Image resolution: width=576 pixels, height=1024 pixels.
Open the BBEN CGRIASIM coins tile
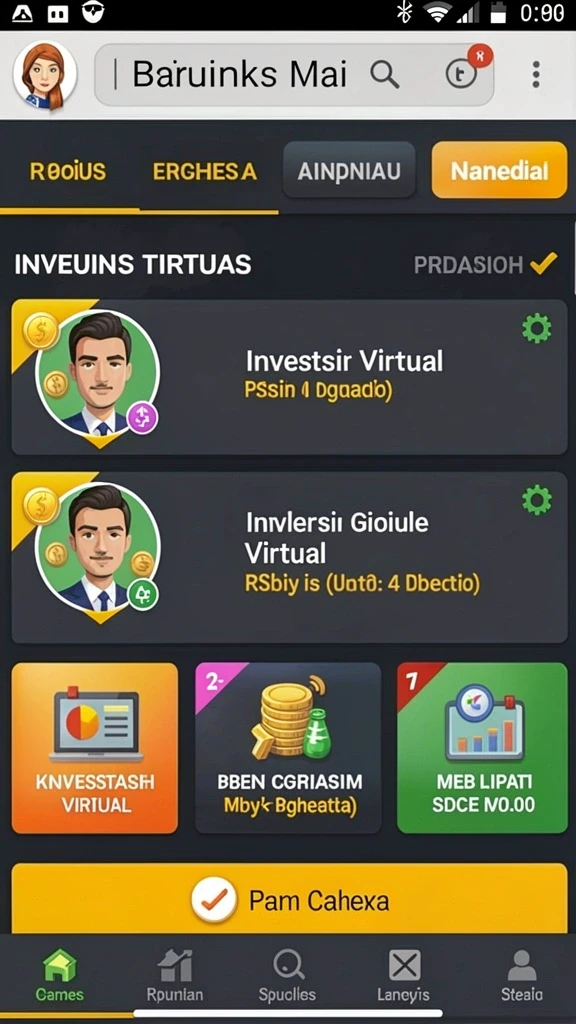click(x=288, y=748)
